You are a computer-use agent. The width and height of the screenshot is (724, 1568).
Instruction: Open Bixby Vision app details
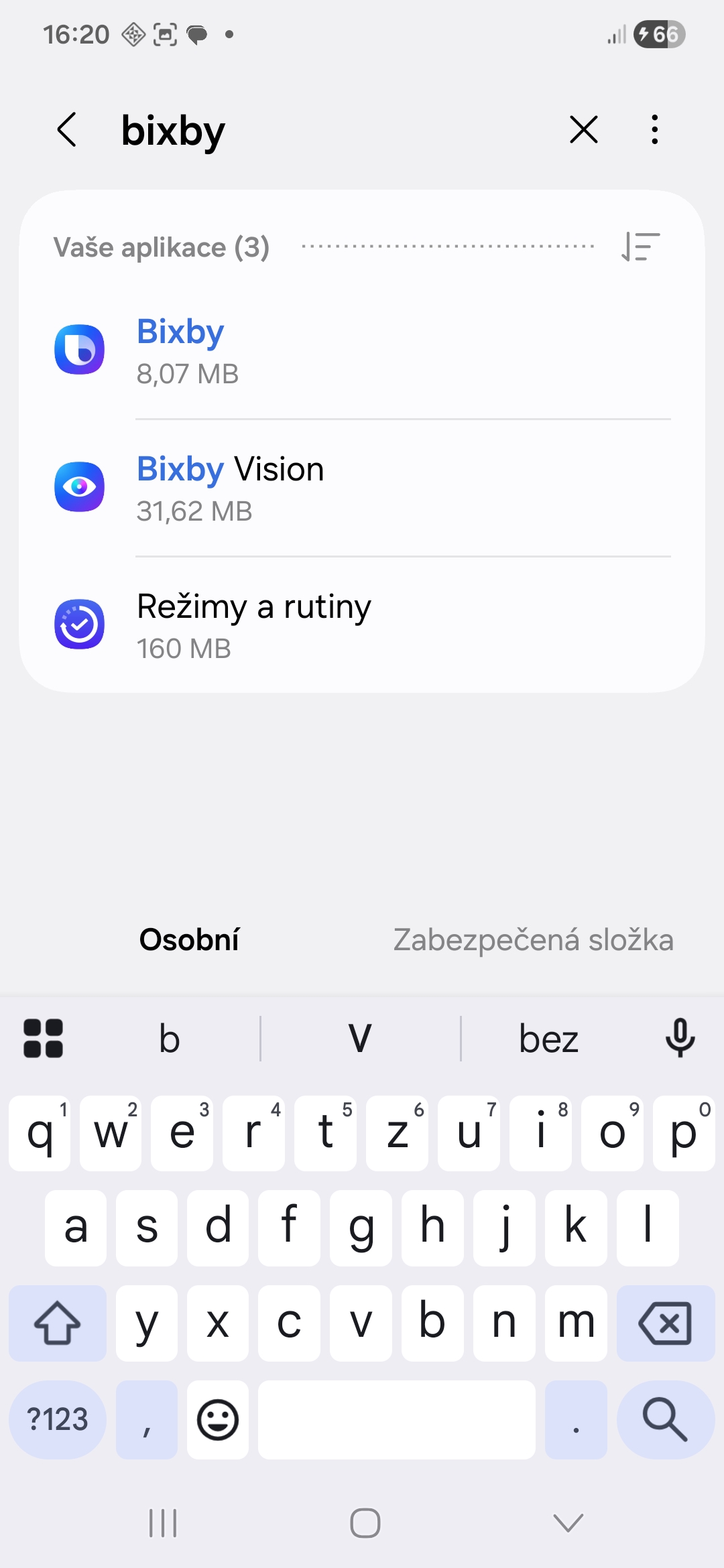[x=362, y=488]
